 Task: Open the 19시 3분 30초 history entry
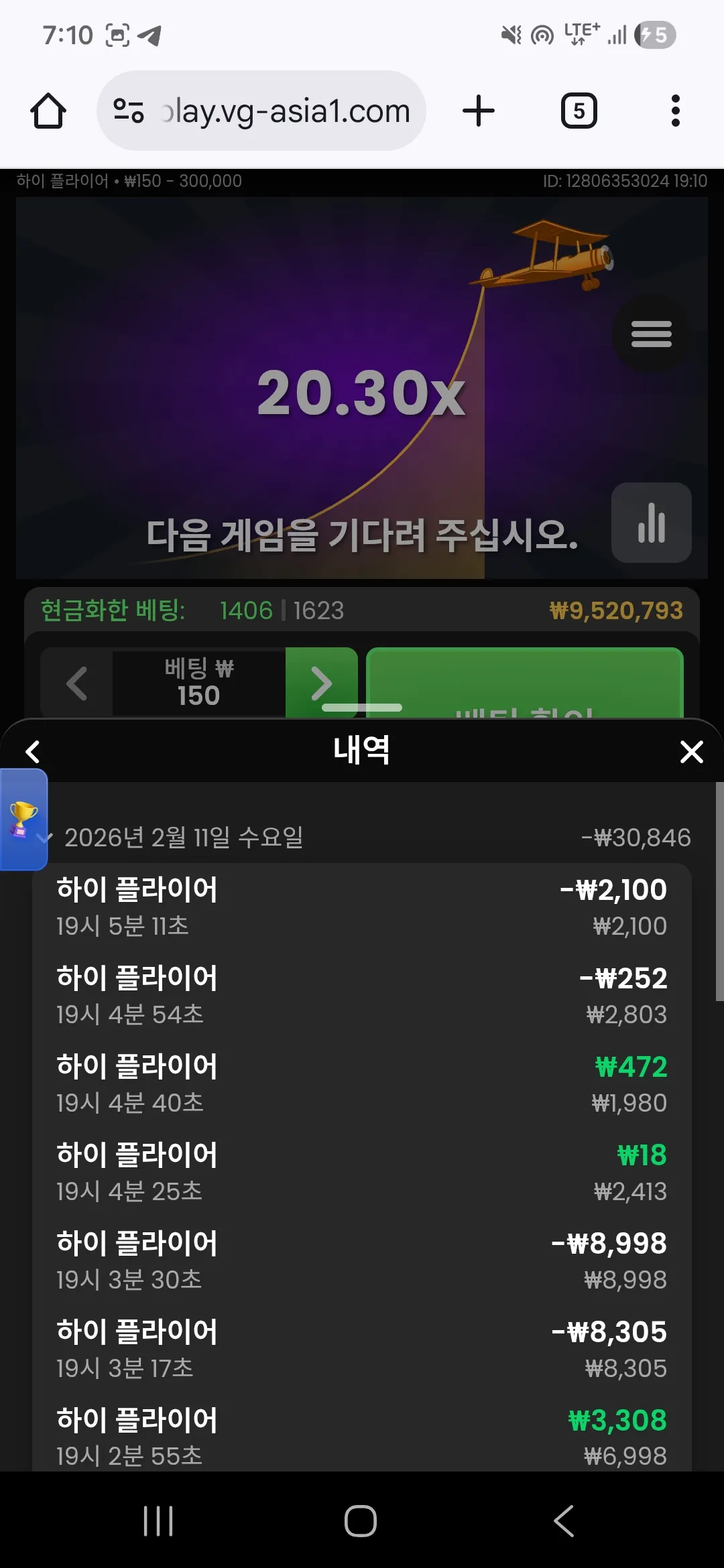pos(362,1261)
